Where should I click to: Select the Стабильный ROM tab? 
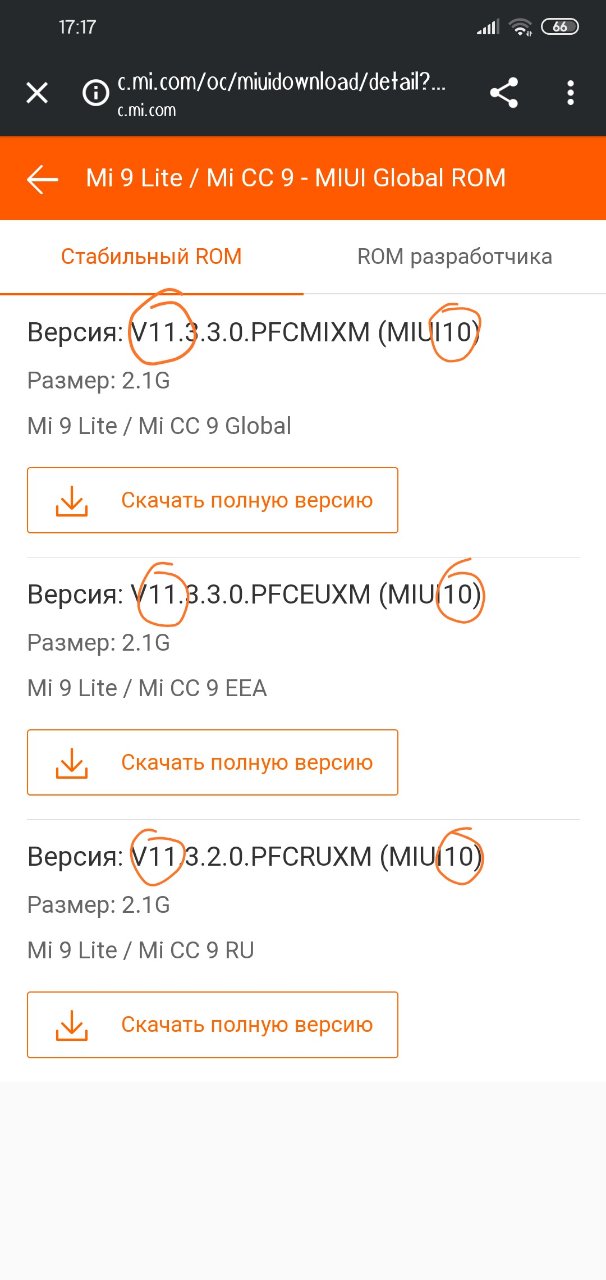click(x=151, y=257)
